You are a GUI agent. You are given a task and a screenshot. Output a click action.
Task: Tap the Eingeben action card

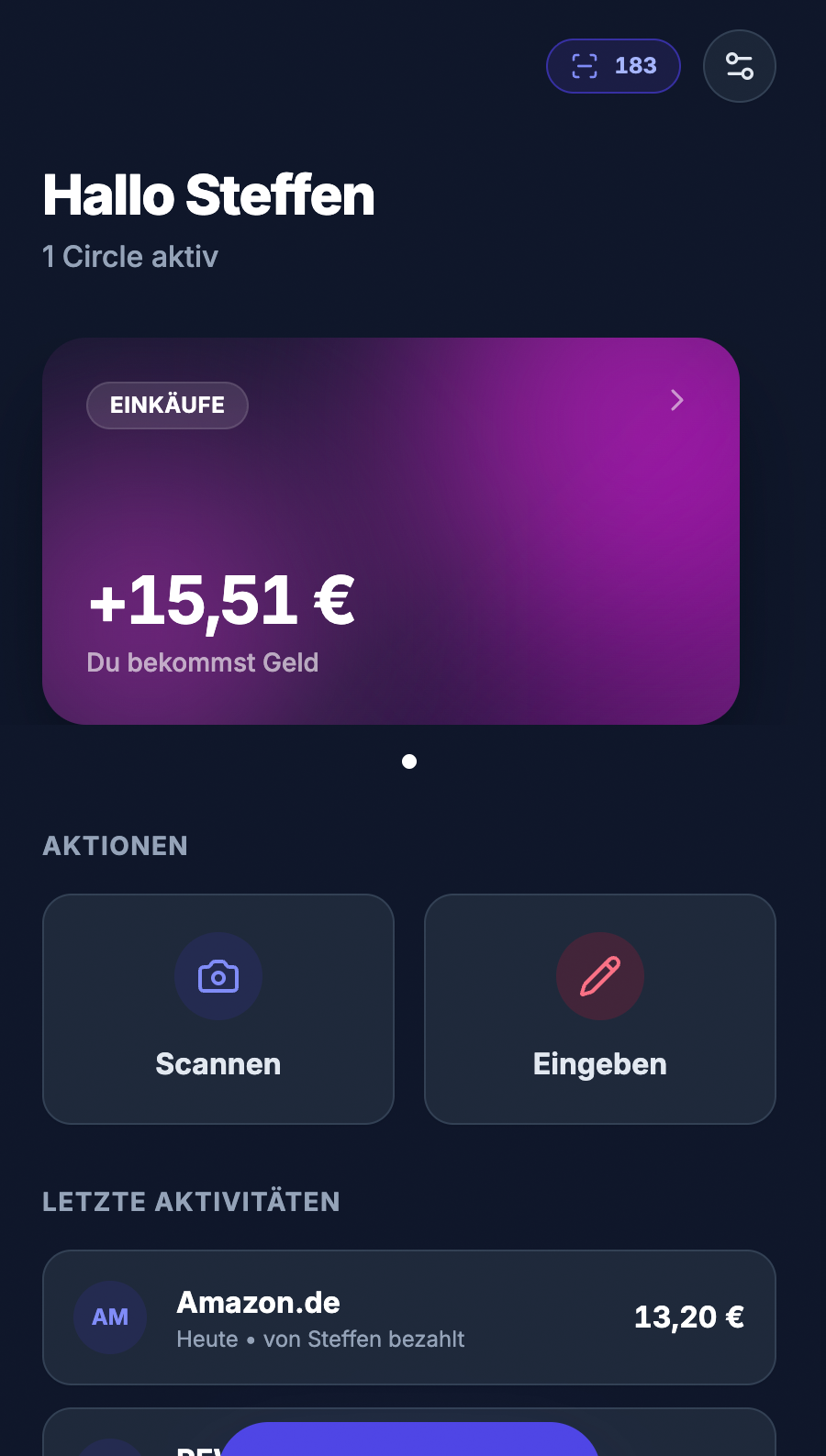pos(599,1009)
